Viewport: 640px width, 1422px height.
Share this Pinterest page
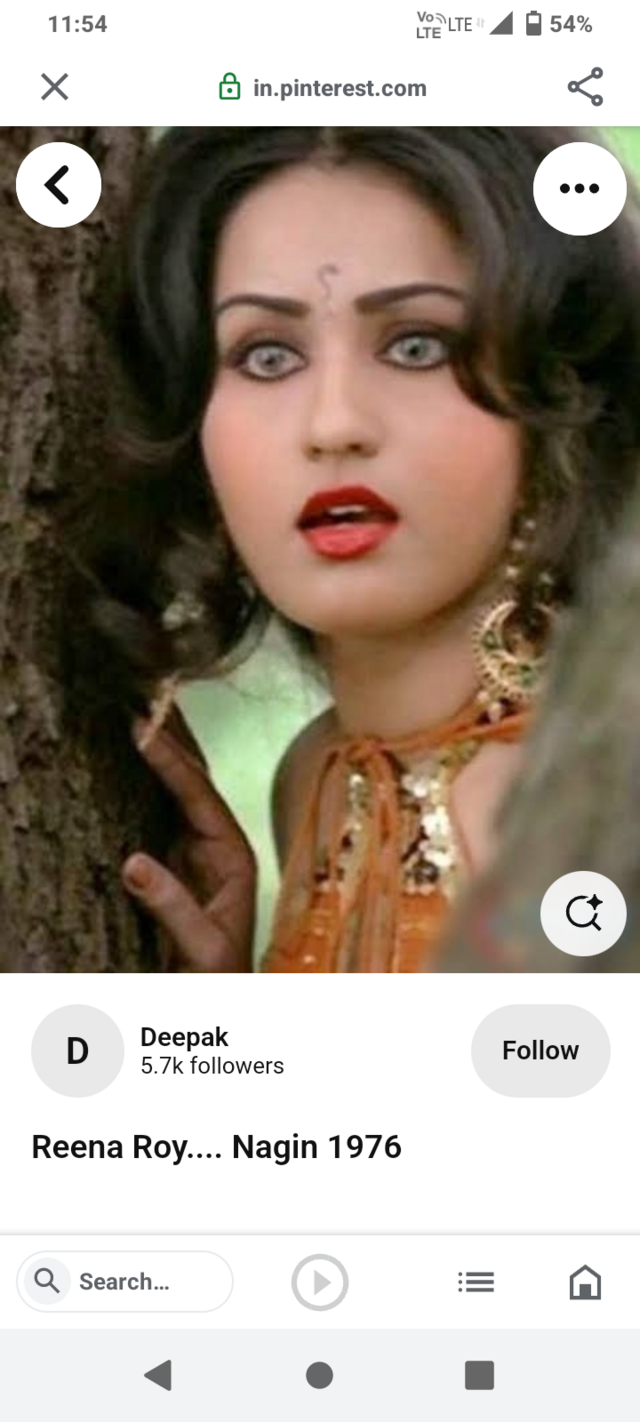point(585,88)
